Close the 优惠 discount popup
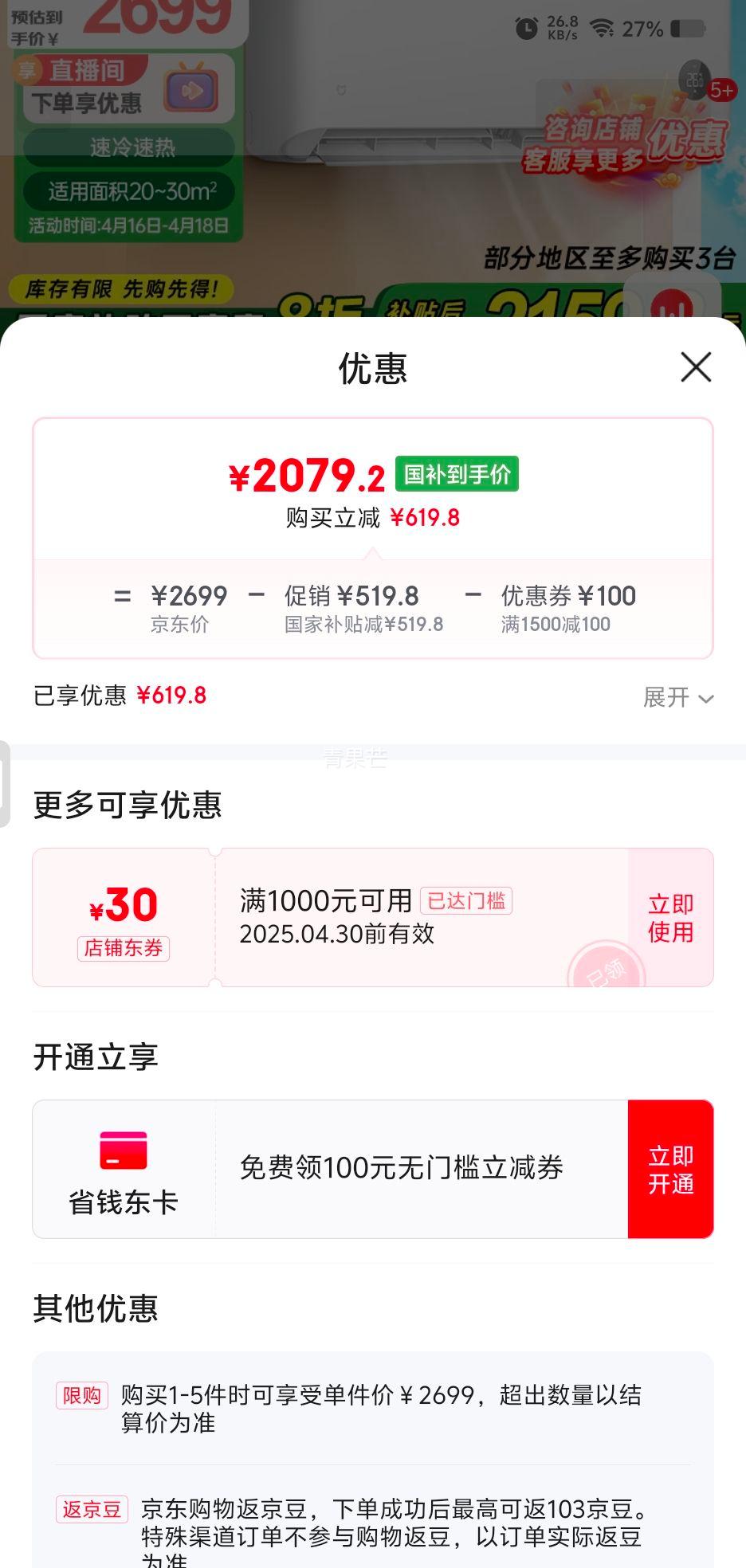 (x=695, y=368)
